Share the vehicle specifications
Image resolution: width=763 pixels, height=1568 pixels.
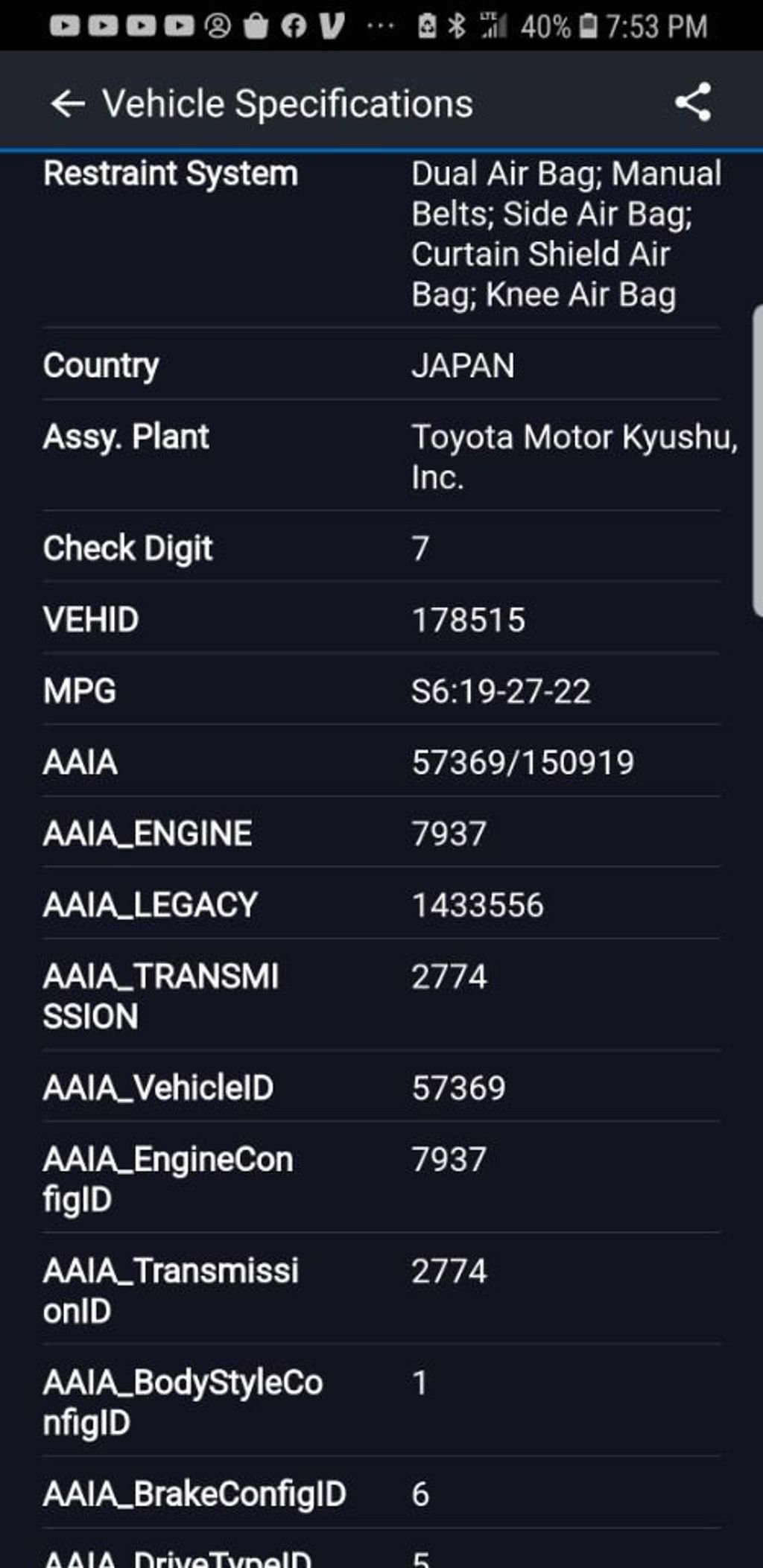point(693,103)
